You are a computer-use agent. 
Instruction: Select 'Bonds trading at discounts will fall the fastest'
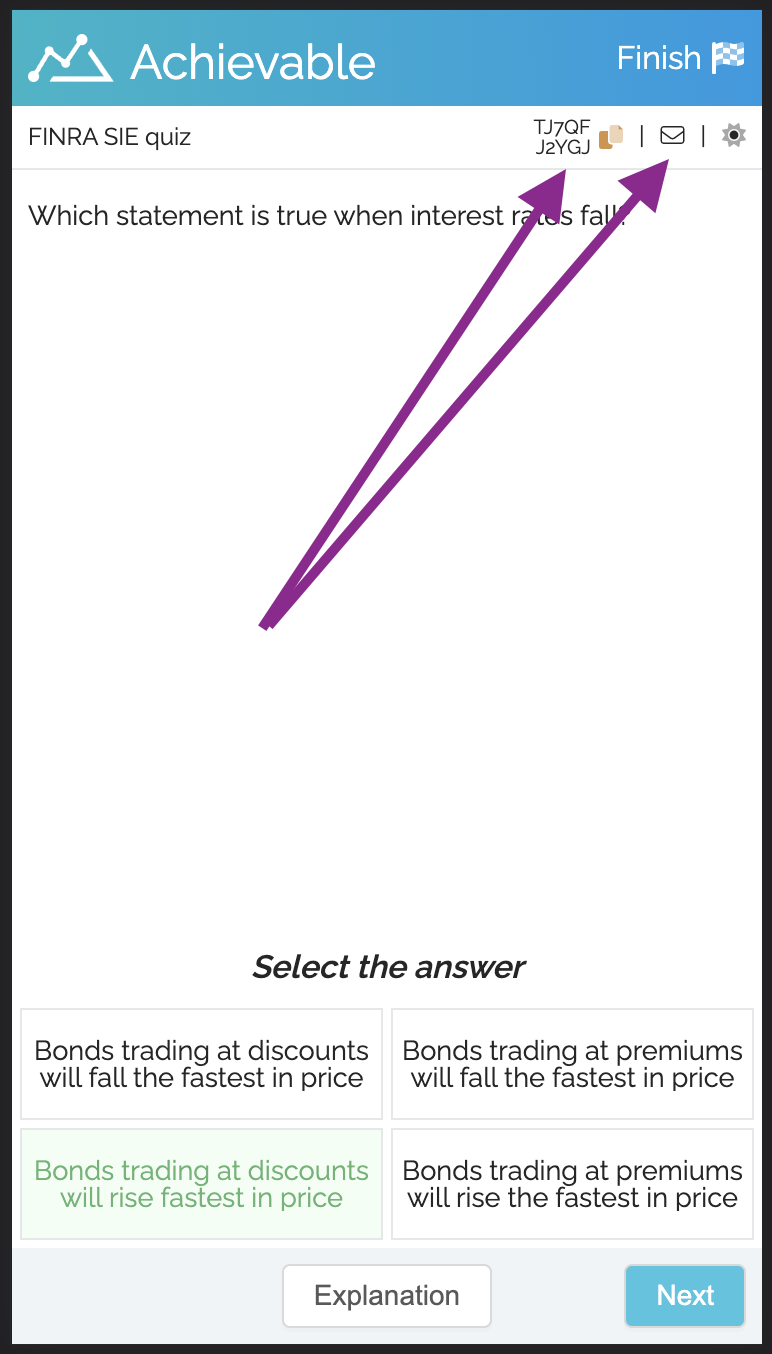(x=202, y=1064)
